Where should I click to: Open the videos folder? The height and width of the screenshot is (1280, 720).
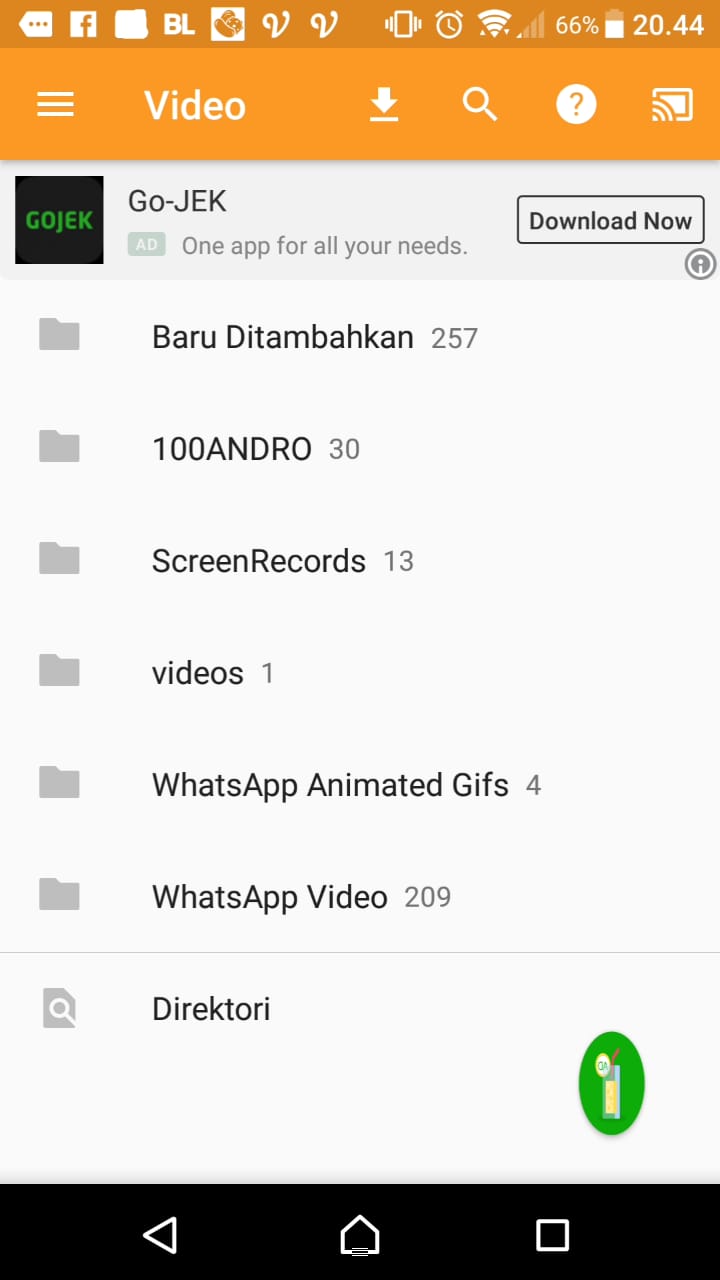[x=198, y=673]
